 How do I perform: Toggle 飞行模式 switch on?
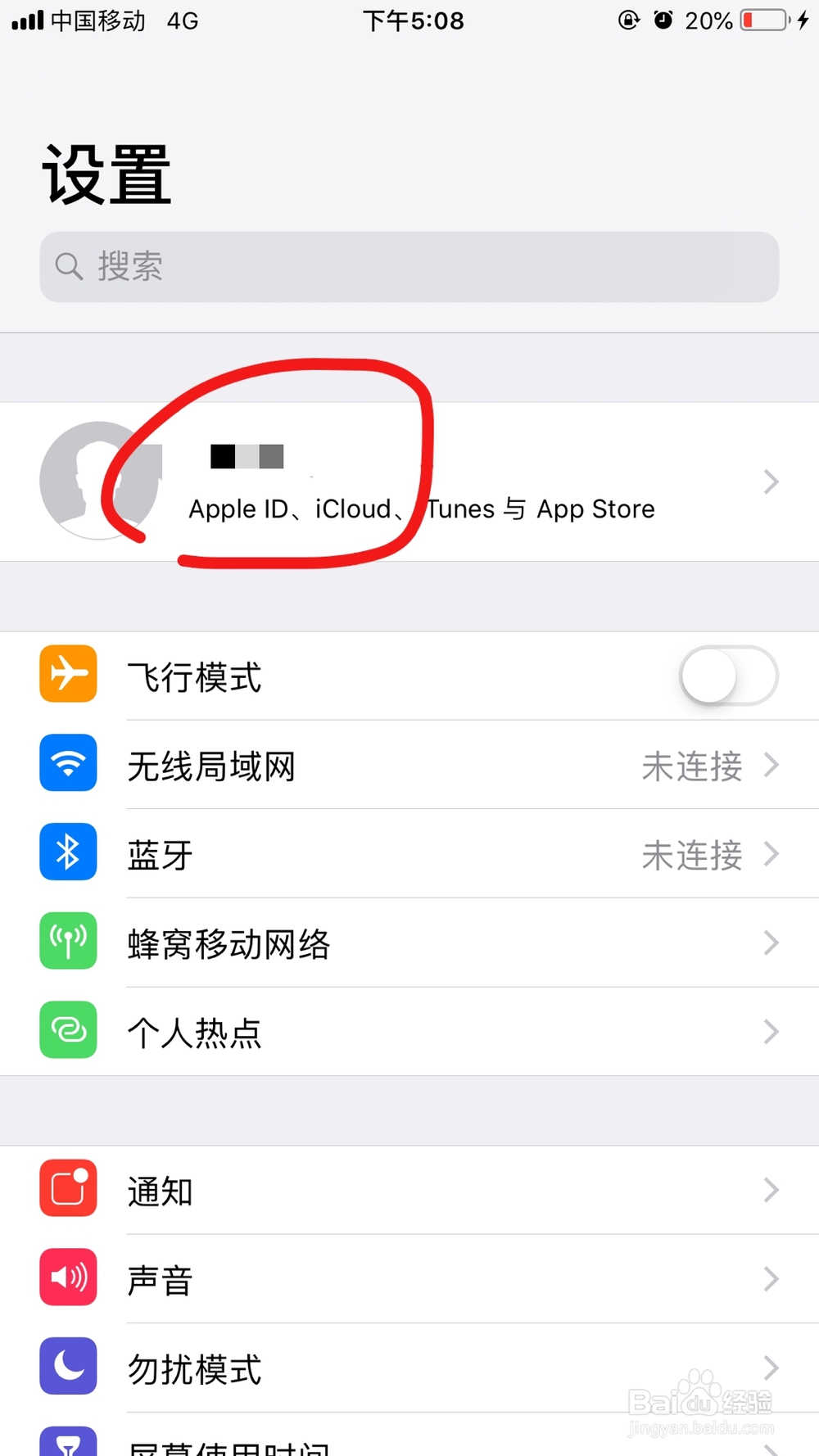click(x=728, y=676)
